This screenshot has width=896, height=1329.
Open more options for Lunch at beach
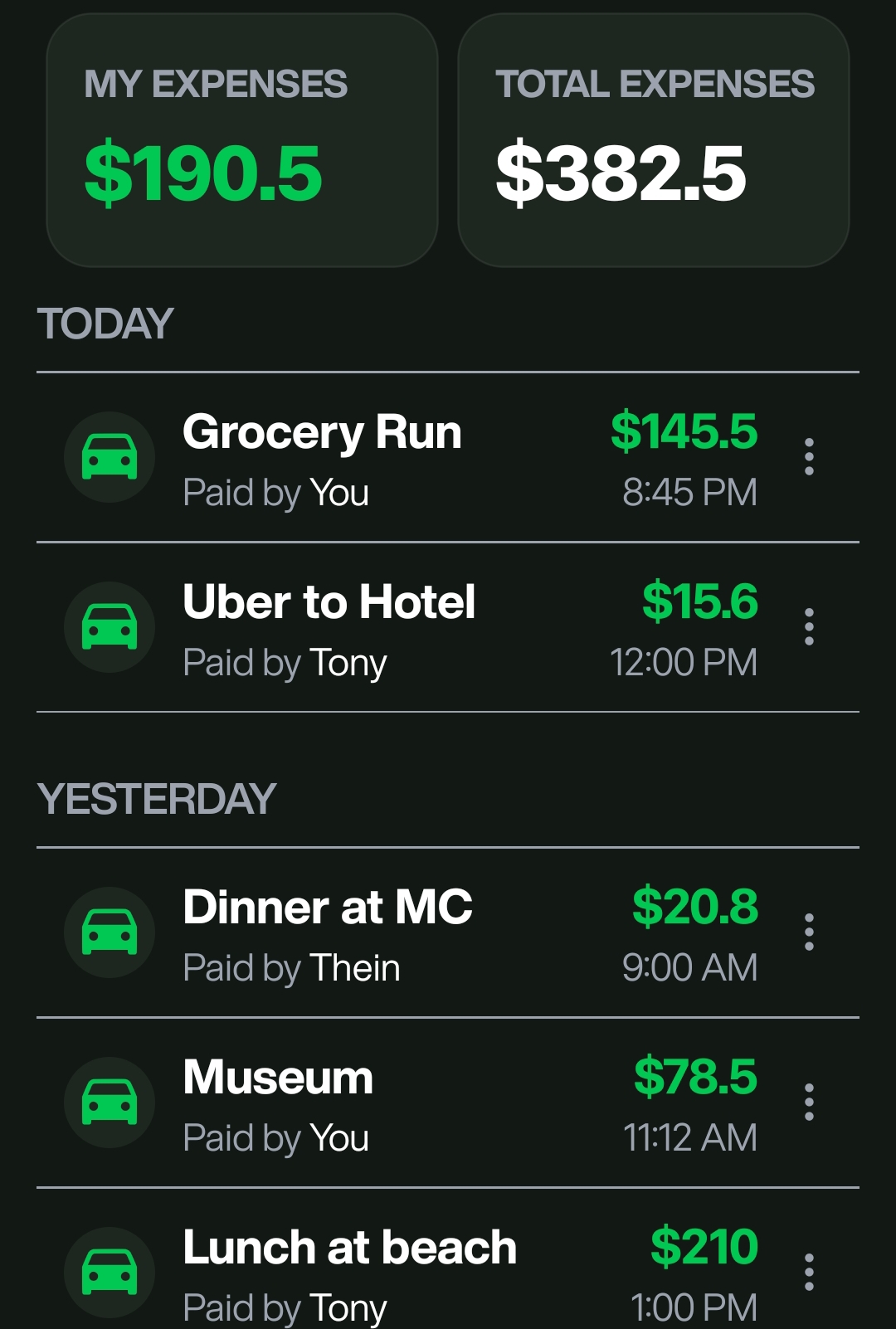pos(809,1272)
